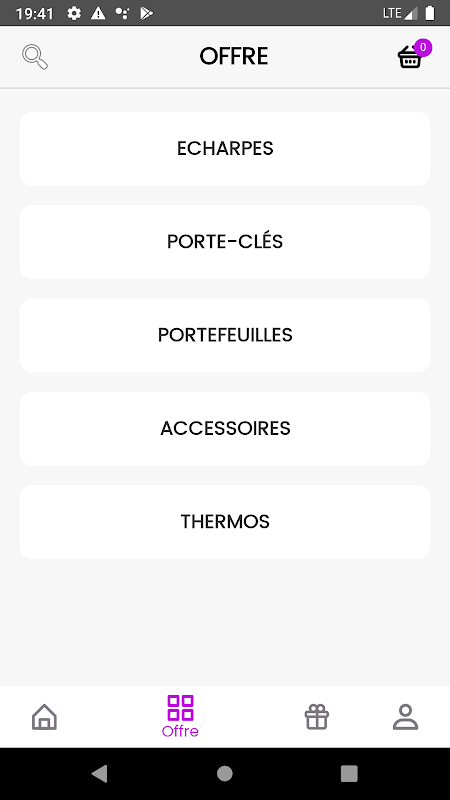Go to the profile tab
450x800 pixels.
[x=406, y=717]
